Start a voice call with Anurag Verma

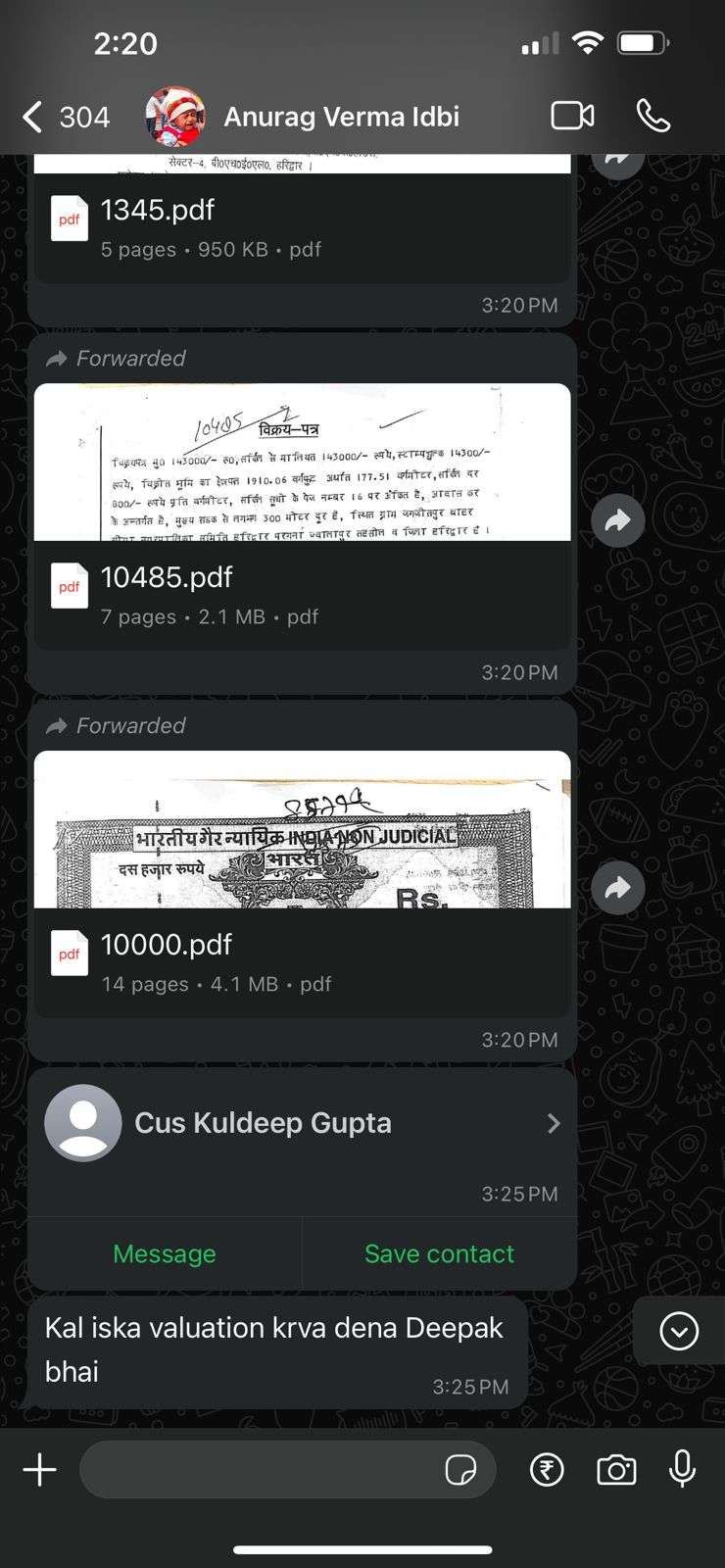coord(652,116)
